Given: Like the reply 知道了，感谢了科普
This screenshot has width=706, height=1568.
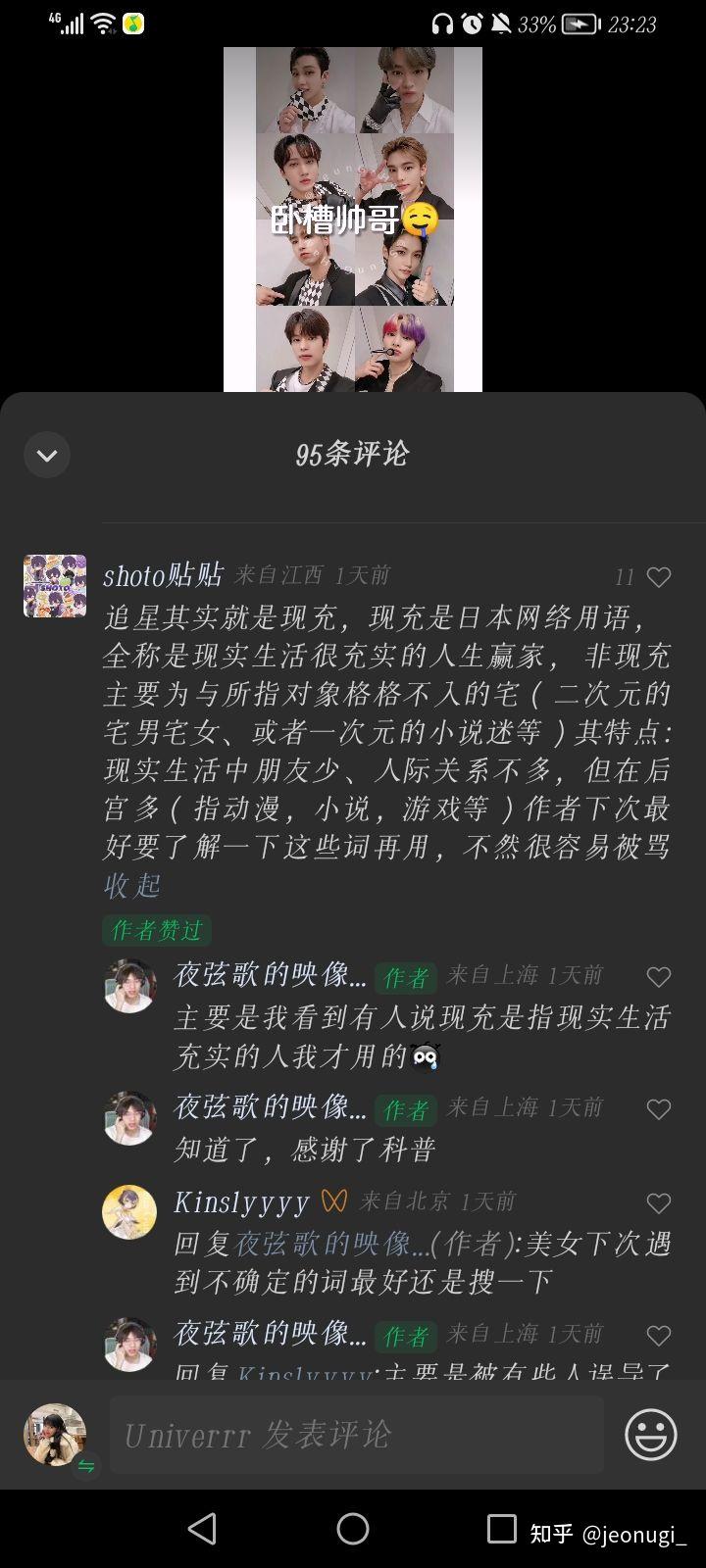Looking at the screenshot, I should coord(659,1109).
